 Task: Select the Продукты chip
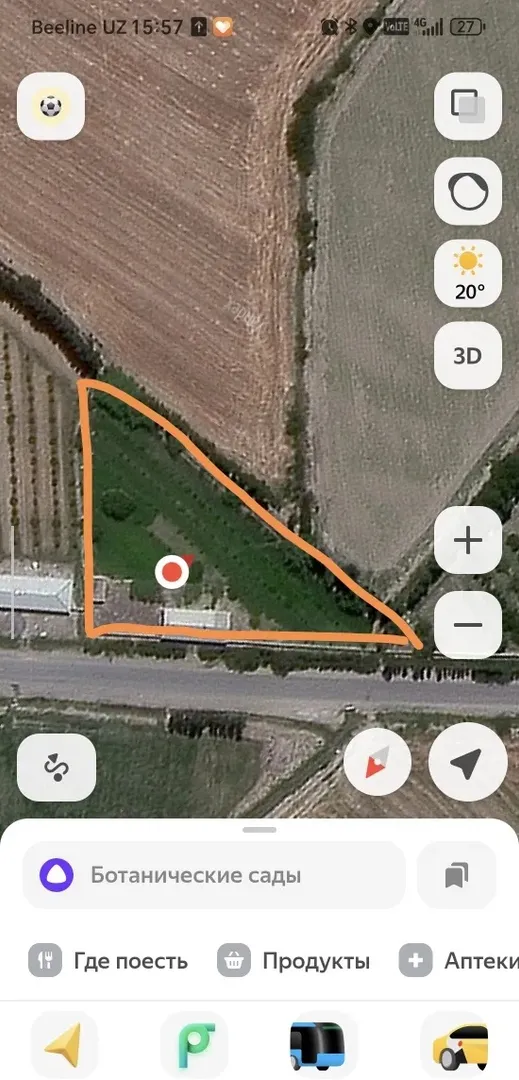(x=295, y=961)
